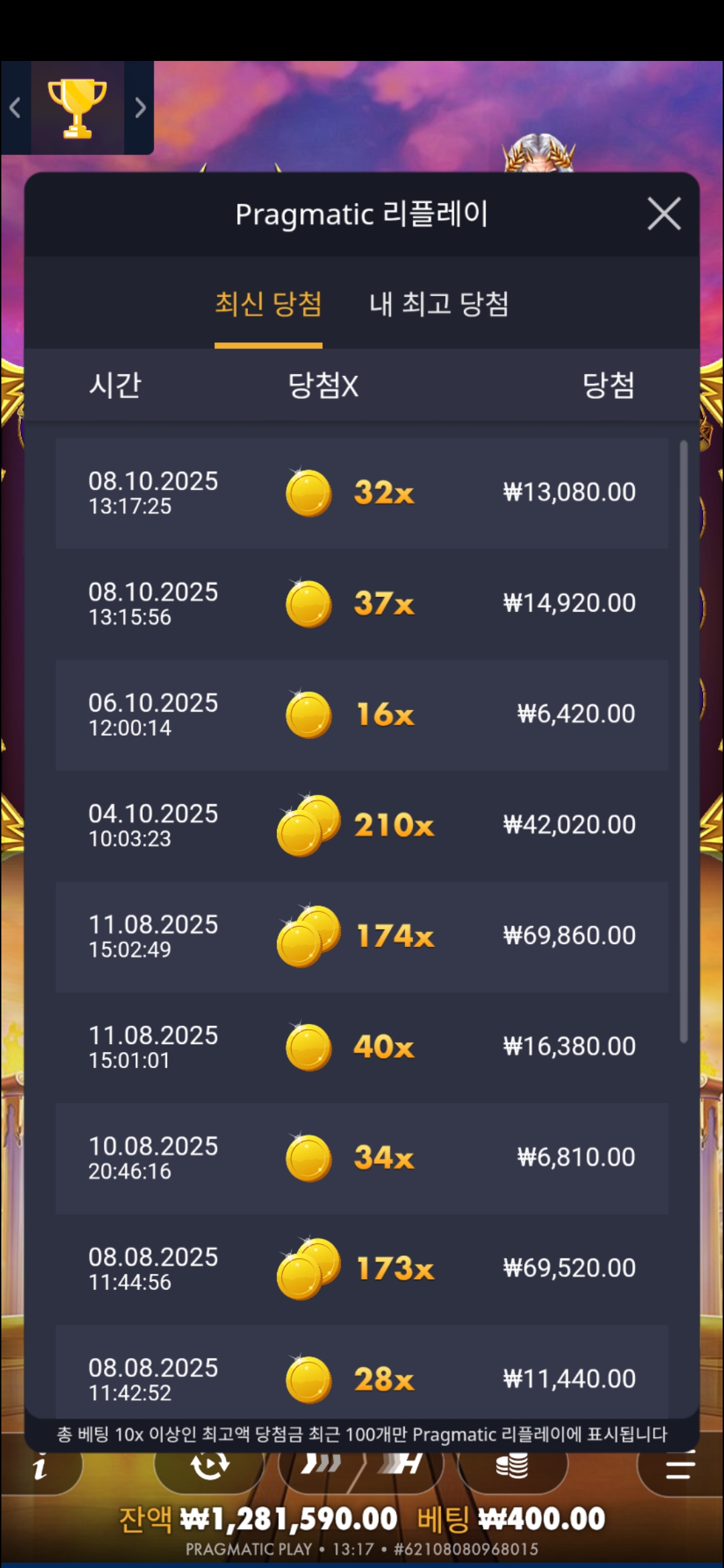
Task: Open the 16x win from 06.10.2025
Action: 361,714
